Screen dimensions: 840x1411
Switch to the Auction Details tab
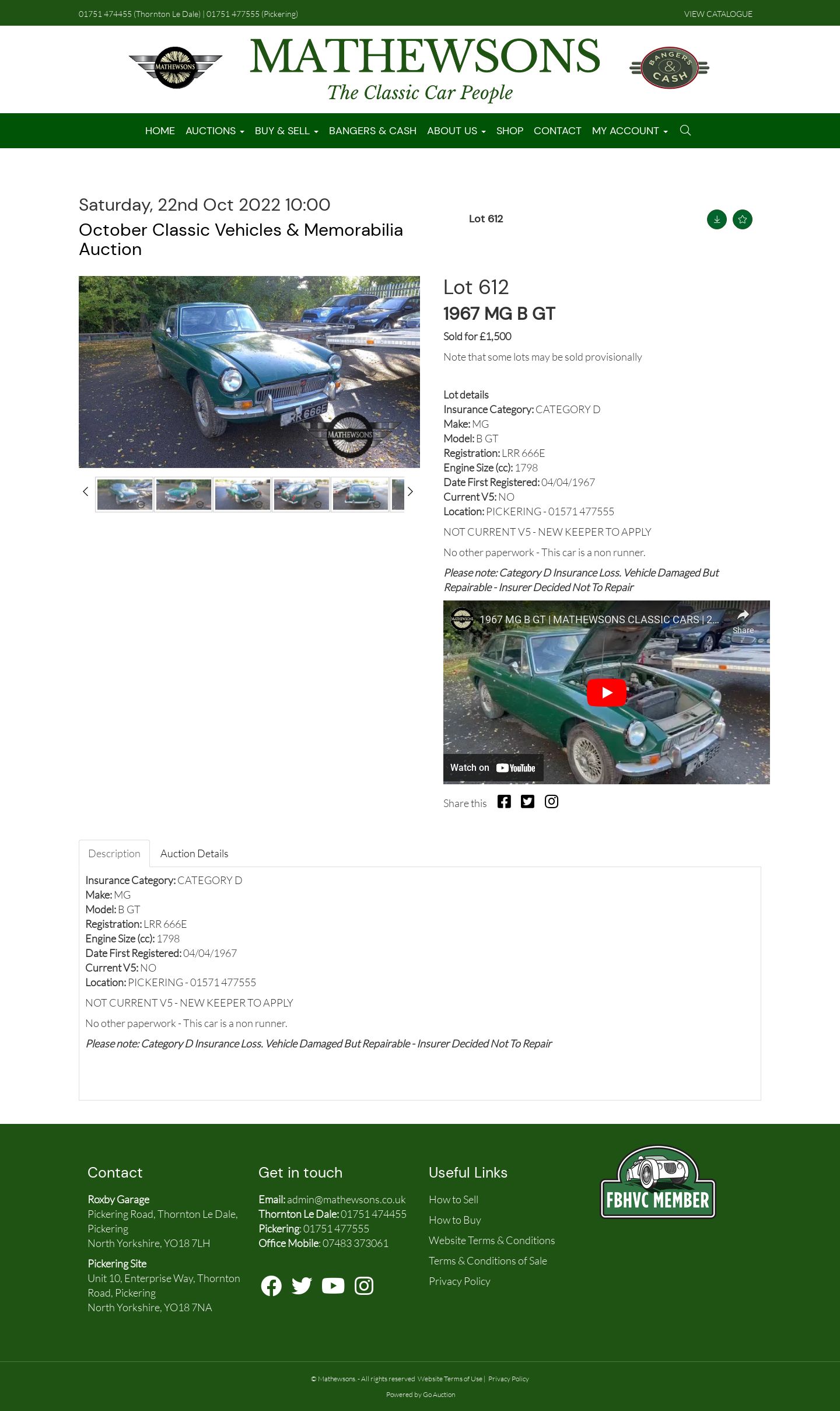(194, 853)
